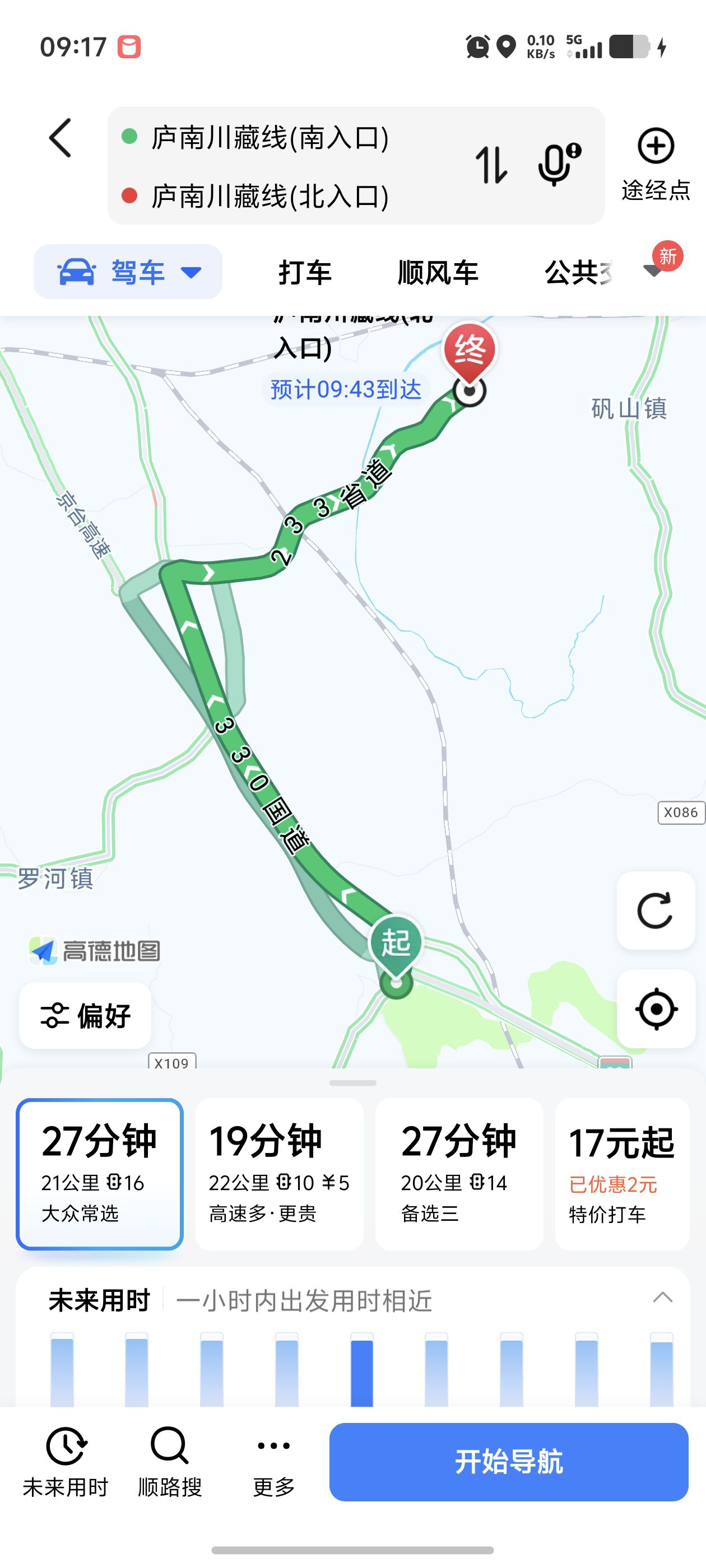This screenshot has height=1568, width=706.
Task: Open route 偏好 preferences
Action: point(85,1015)
